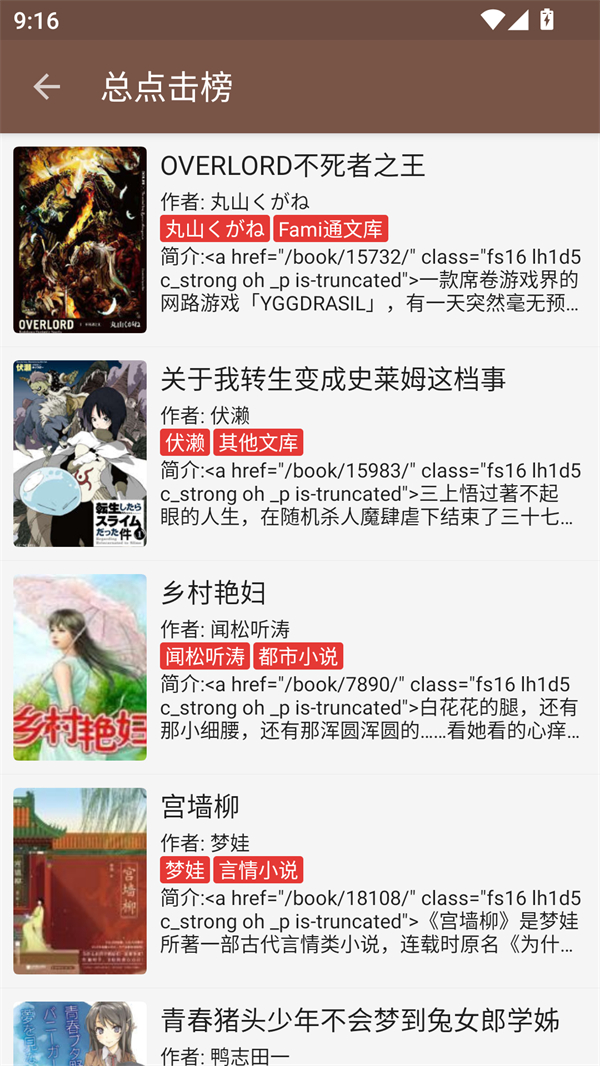Open the 乡村艳妇 book entry
The height and width of the screenshot is (1066, 600).
click(x=213, y=593)
